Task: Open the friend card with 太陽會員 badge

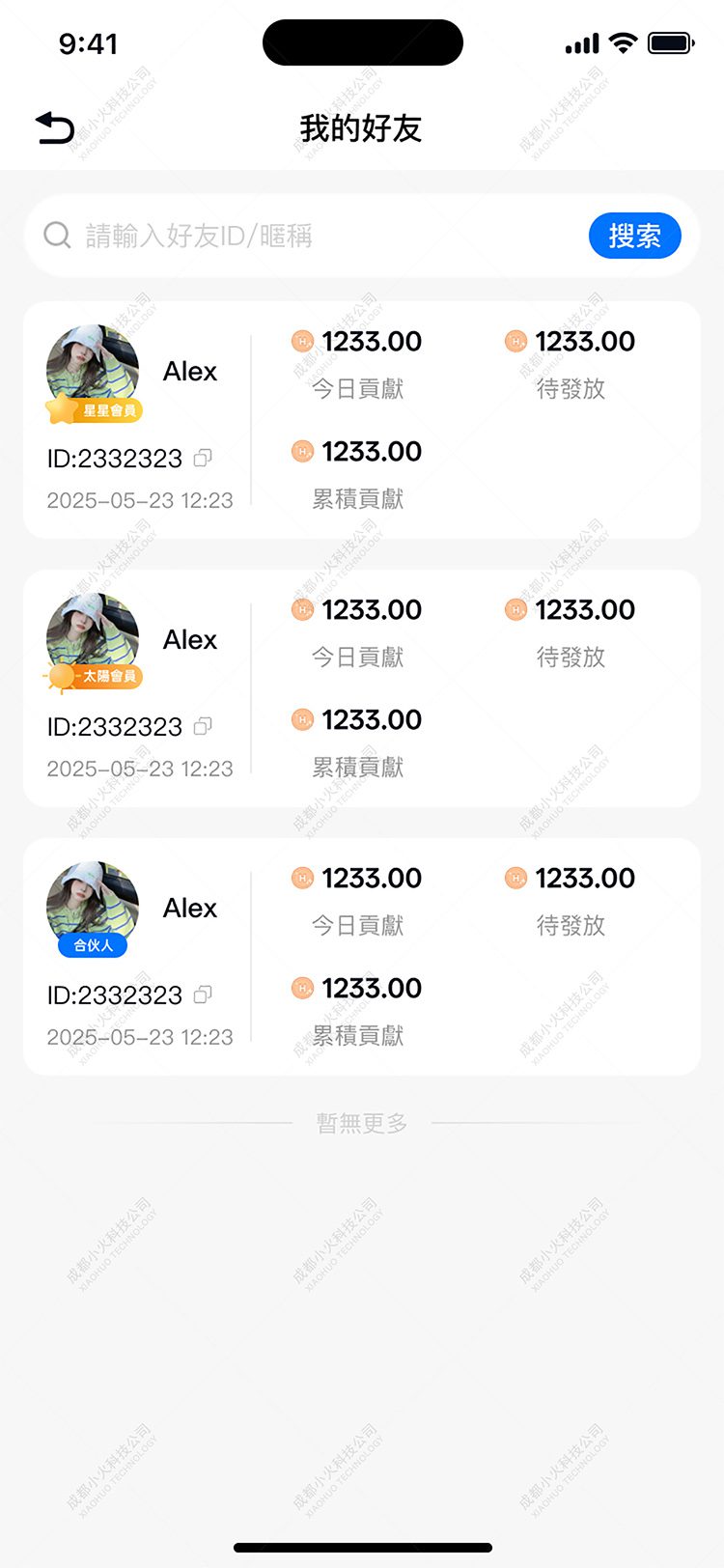Action: click(x=362, y=688)
